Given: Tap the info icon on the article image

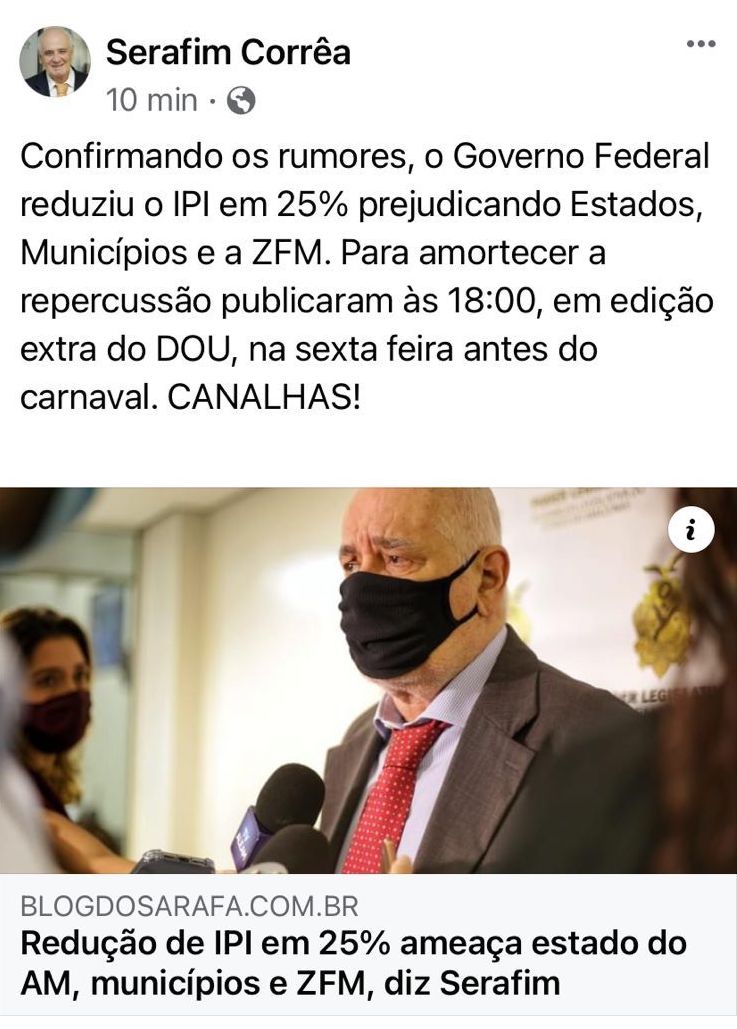Looking at the screenshot, I should [x=691, y=531].
